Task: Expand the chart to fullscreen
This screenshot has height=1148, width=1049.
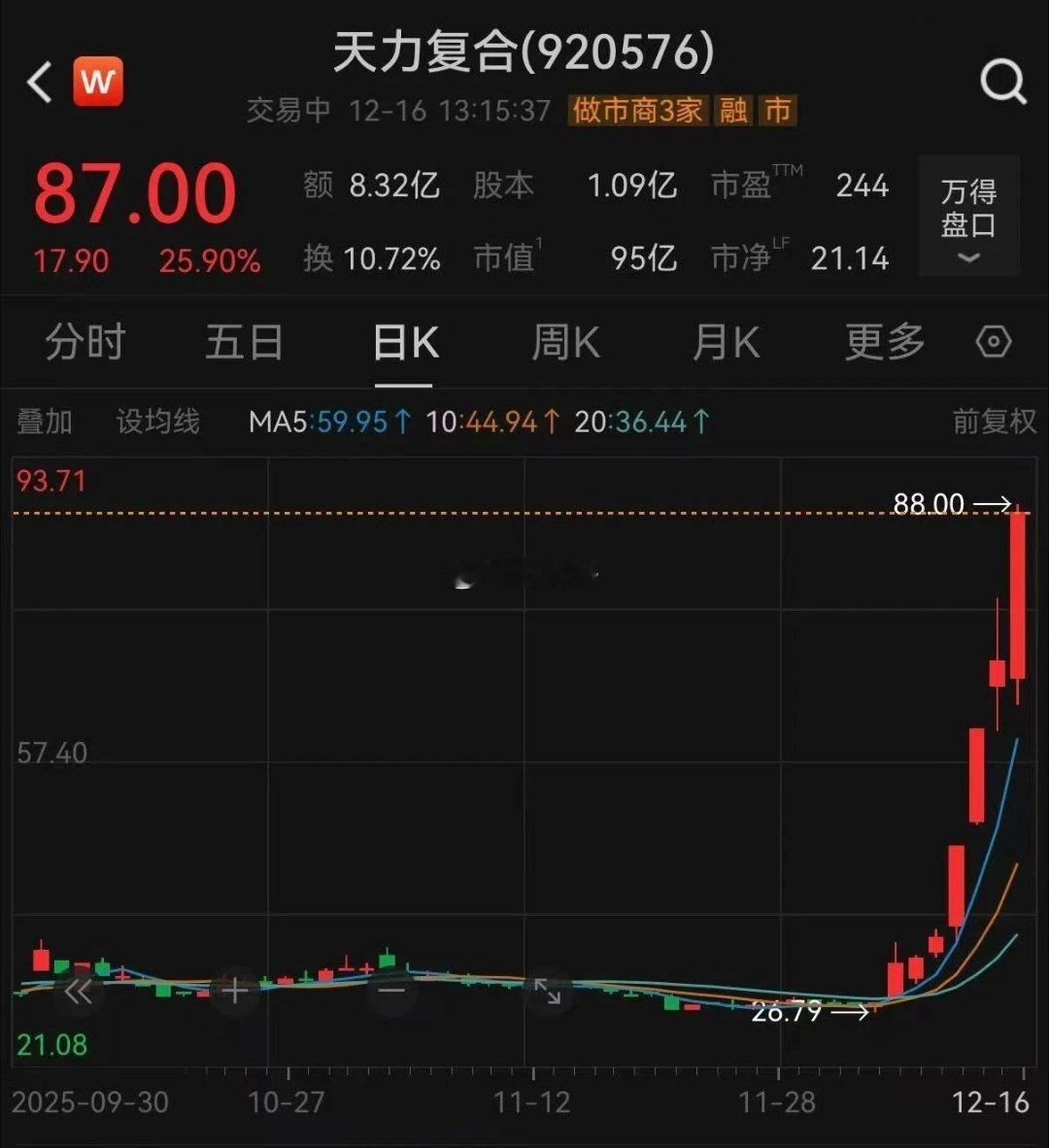Action: click(x=548, y=992)
